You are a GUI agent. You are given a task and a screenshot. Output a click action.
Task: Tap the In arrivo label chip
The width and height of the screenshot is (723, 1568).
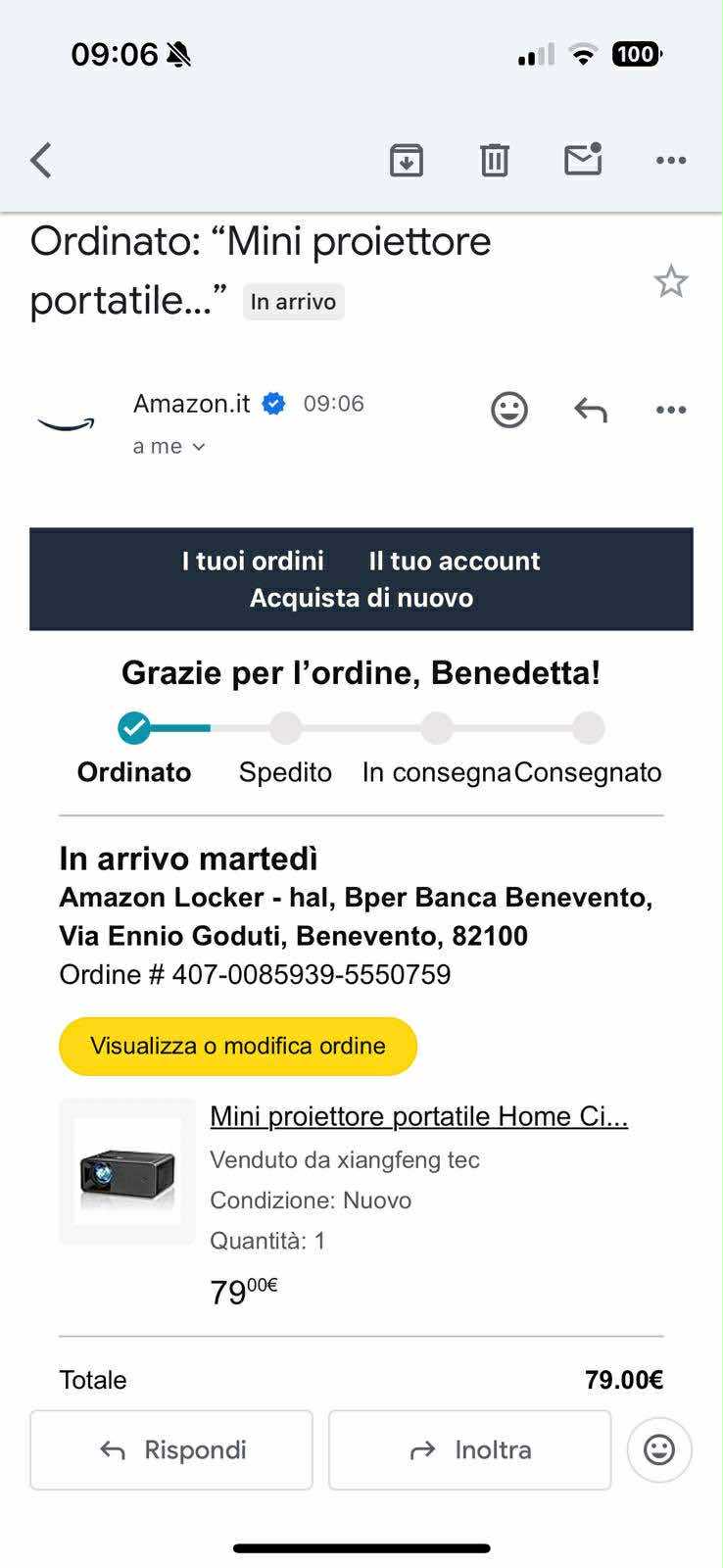tap(293, 302)
